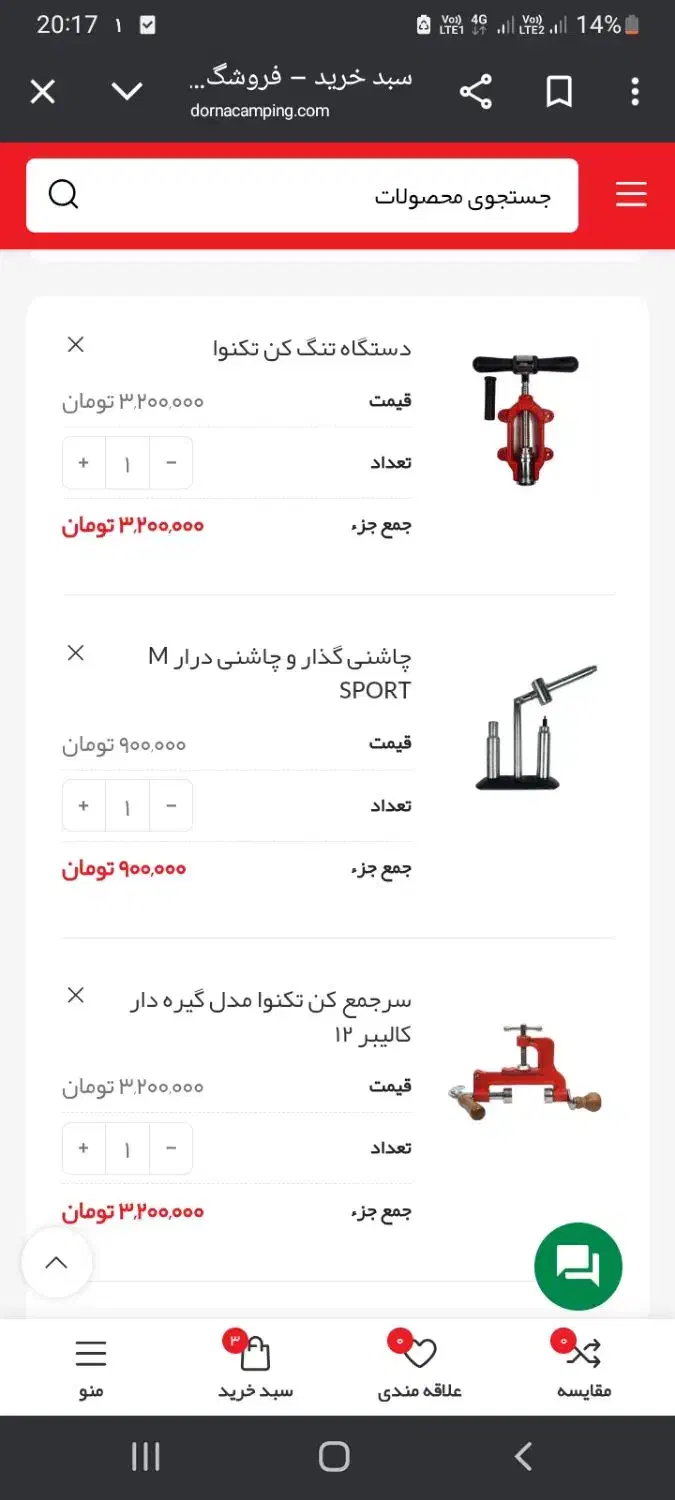Switch to the مقایسه tab
The width and height of the screenshot is (675, 1500).
coord(583,1366)
